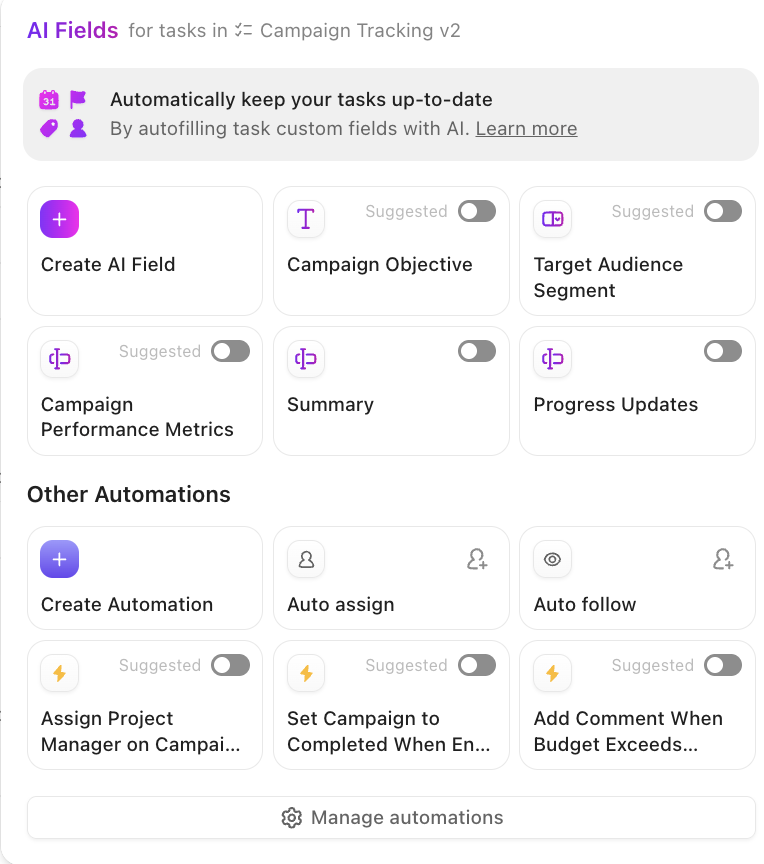Viewport: 764px width, 864px height.
Task: Enable the Campaign Objective suggested toggle
Action: coord(476,211)
